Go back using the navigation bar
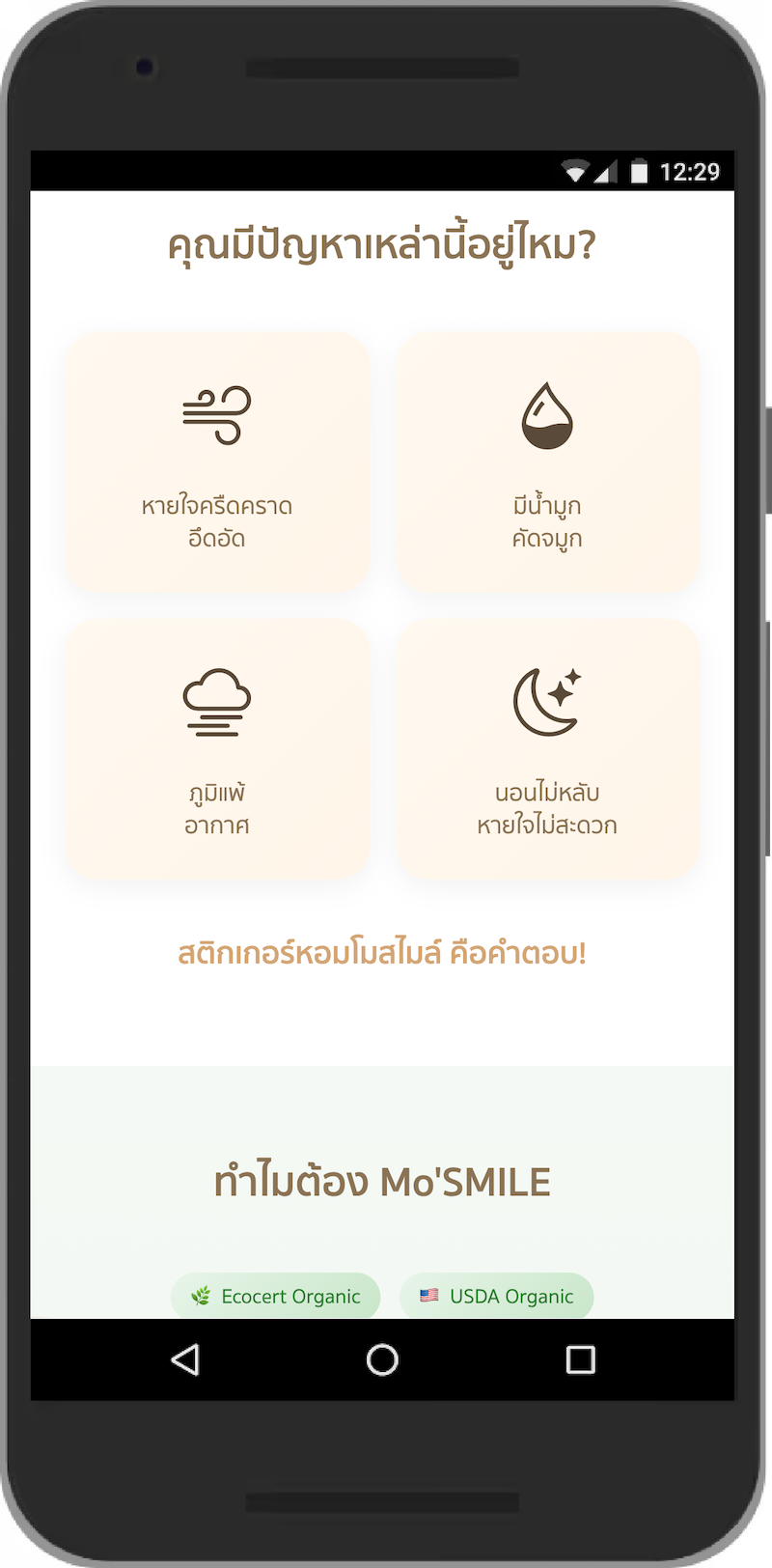The image size is (772, 1568). click(185, 1359)
